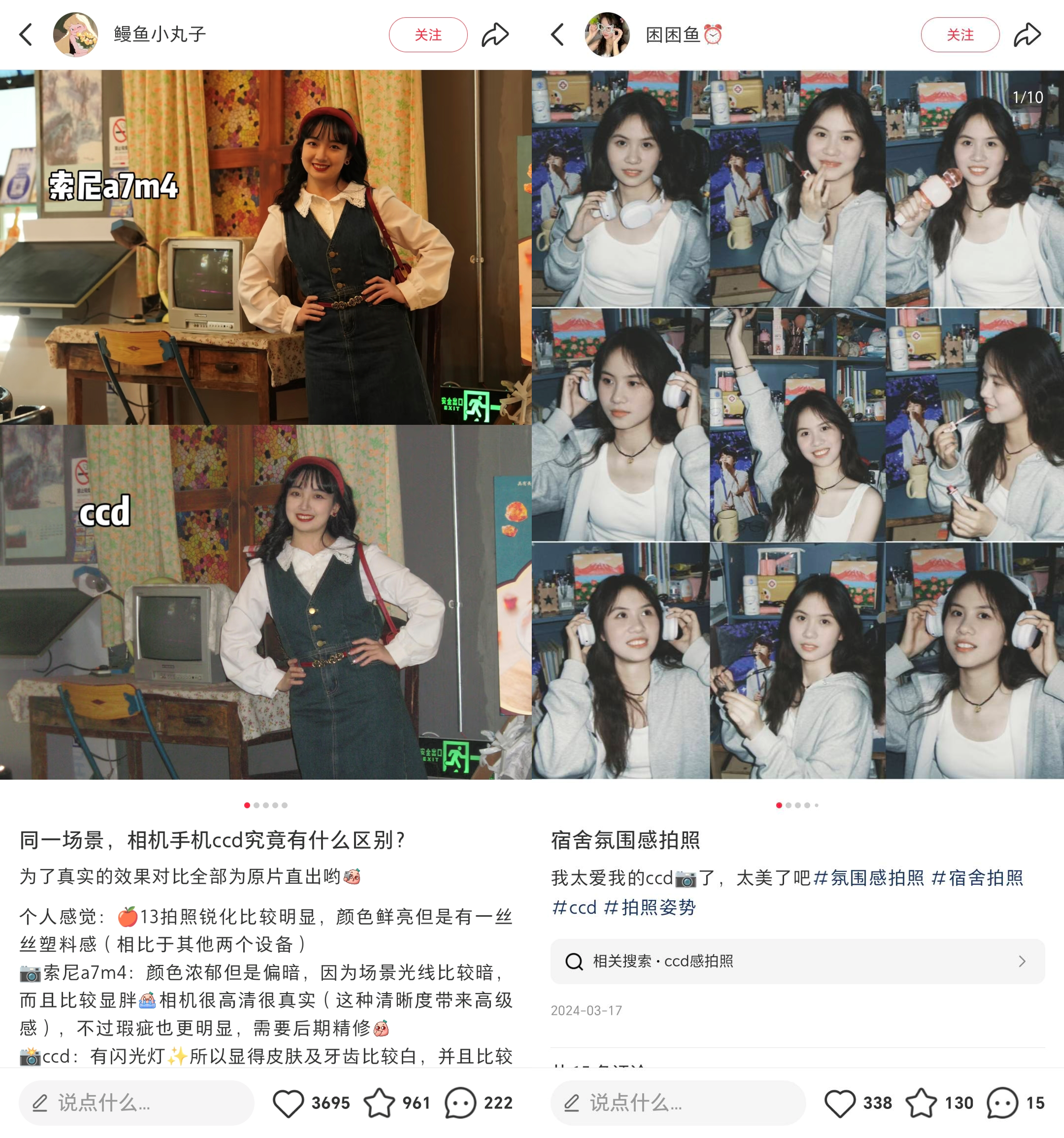Go back from 困困鱼's post
Image resolution: width=1064 pixels, height=1138 pixels.
558,35
